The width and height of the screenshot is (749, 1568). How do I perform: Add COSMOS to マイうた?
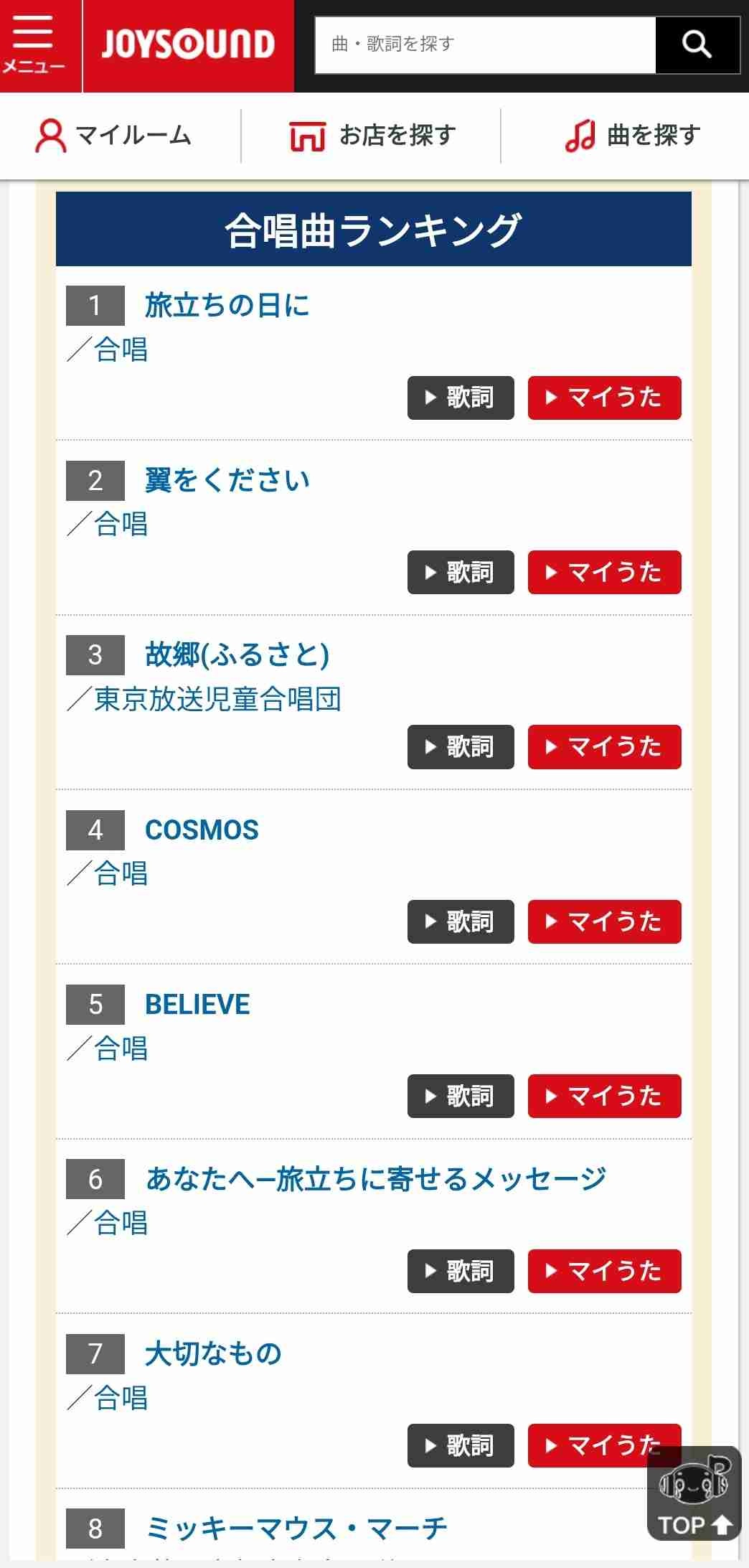(604, 921)
